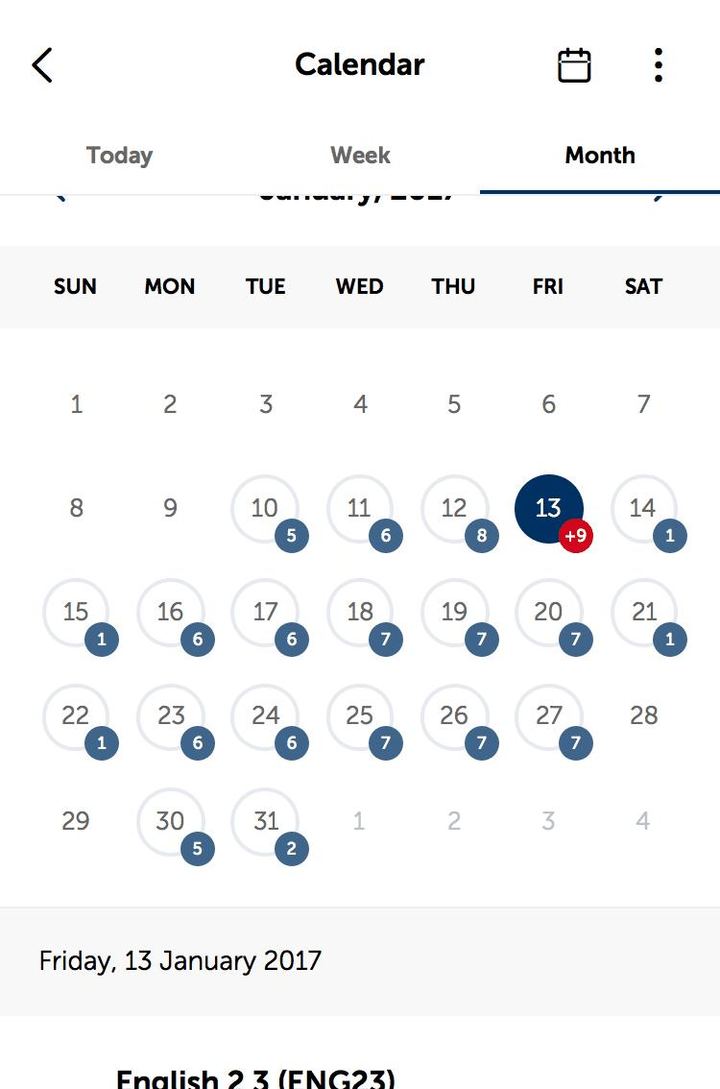
Task: Choose Friday the 13th
Action: point(548,508)
